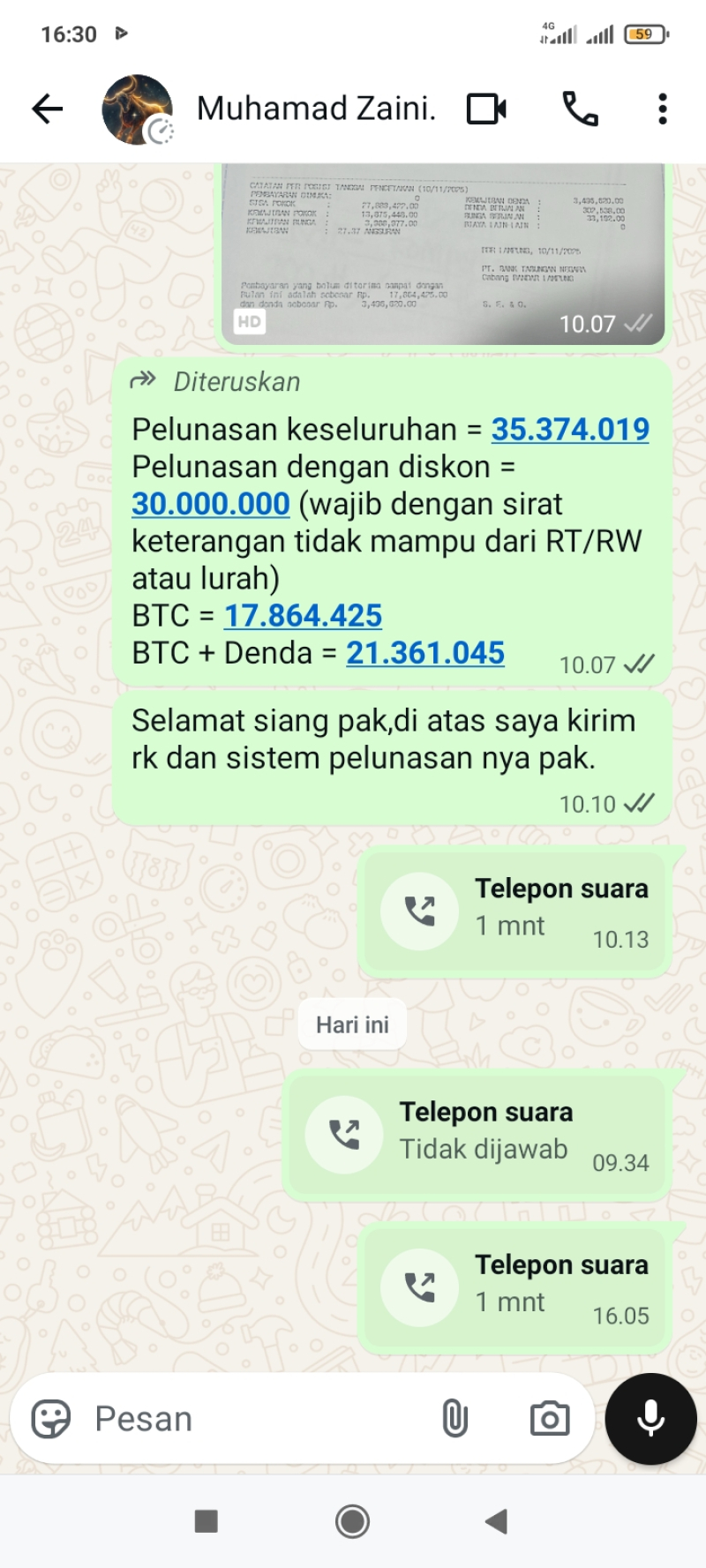Call back from unanswered 09.34 call entry
The height and width of the screenshot is (1568, 706).
coord(477,1135)
